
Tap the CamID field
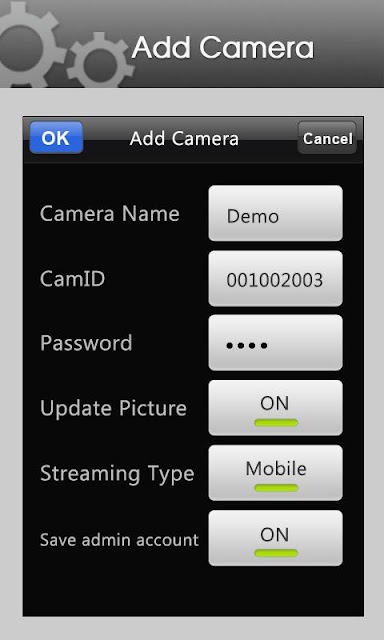tap(275, 279)
